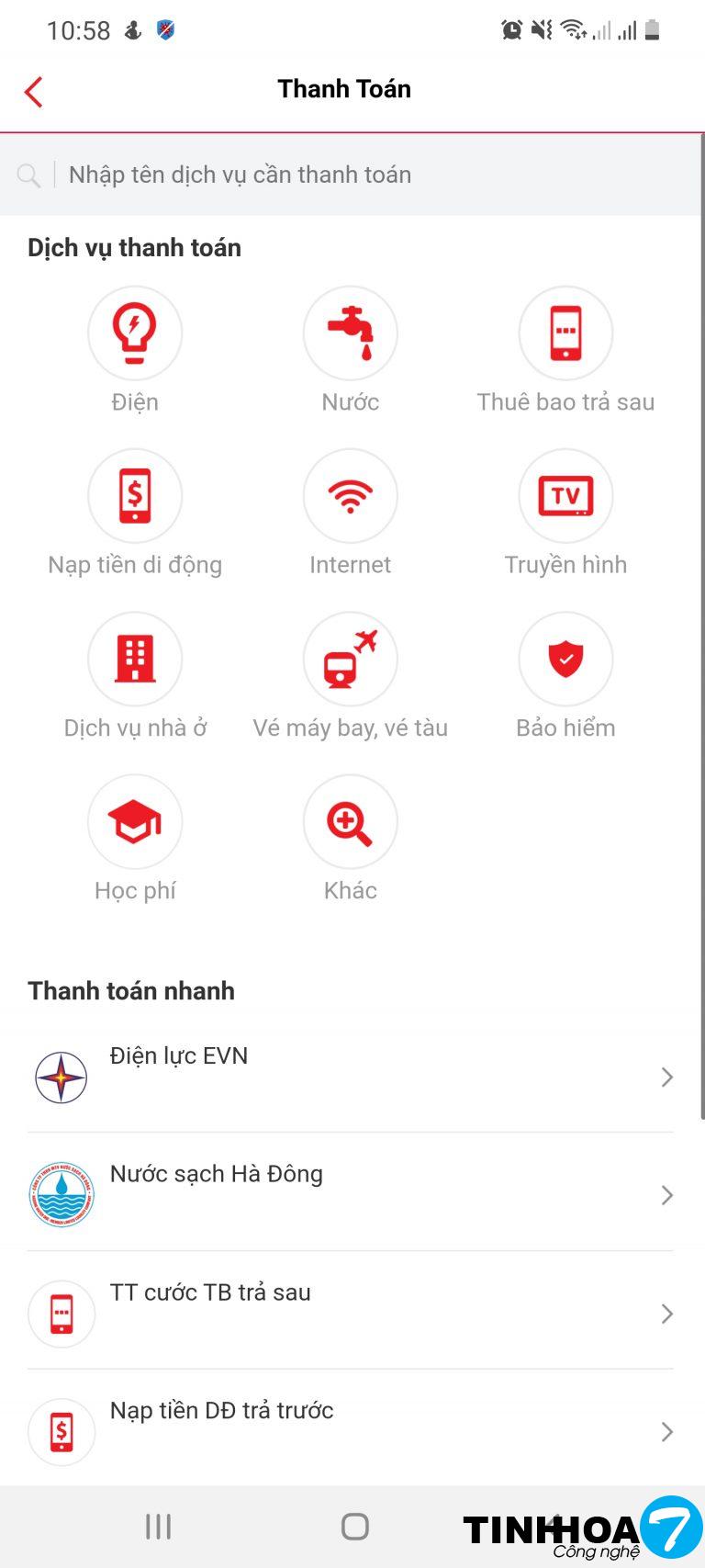Open Khác services
The image size is (705, 1568).
(x=350, y=822)
